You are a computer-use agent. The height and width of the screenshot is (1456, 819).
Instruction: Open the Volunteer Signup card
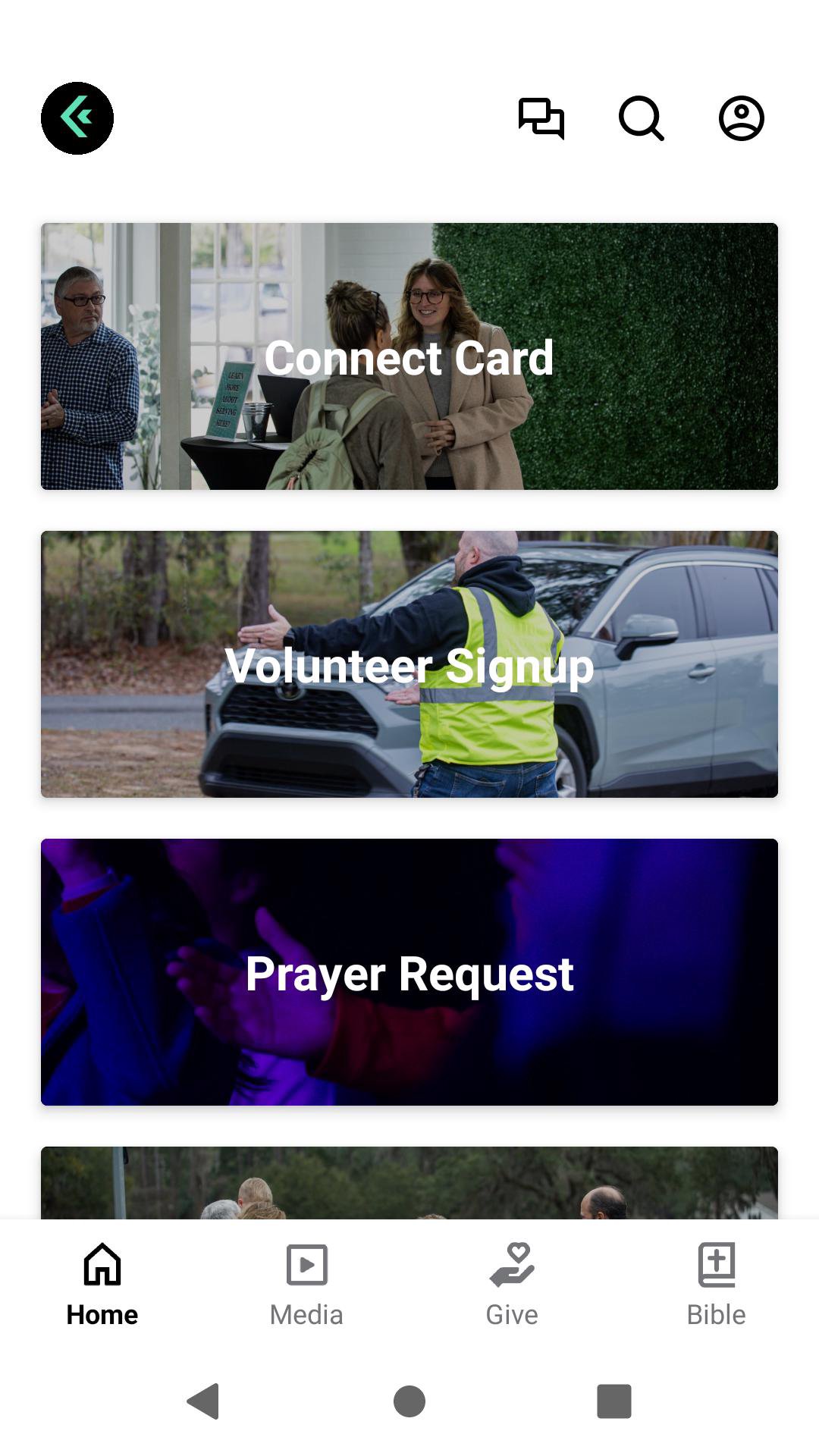pyautogui.click(x=409, y=664)
